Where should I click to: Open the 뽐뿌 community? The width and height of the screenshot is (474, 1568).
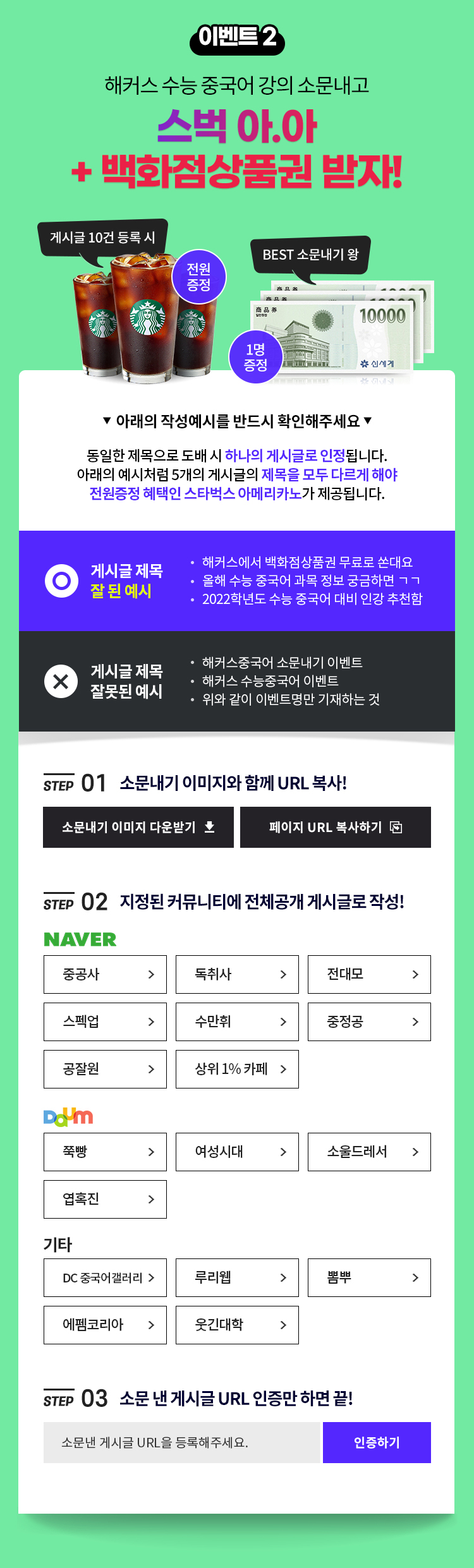(x=369, y=1277)
